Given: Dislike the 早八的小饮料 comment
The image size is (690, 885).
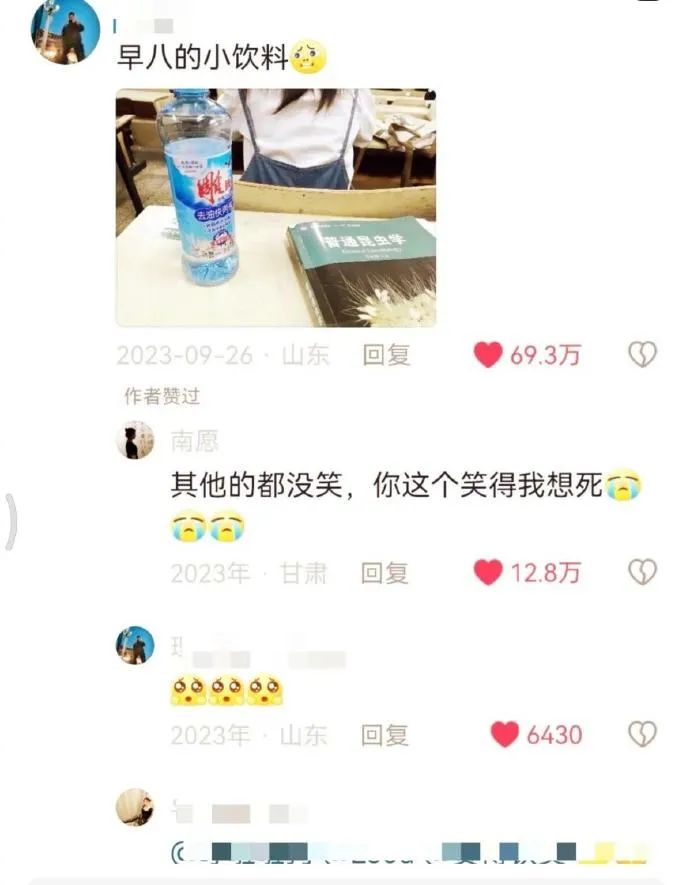Looking at the screenshot, I should [642, 355].
